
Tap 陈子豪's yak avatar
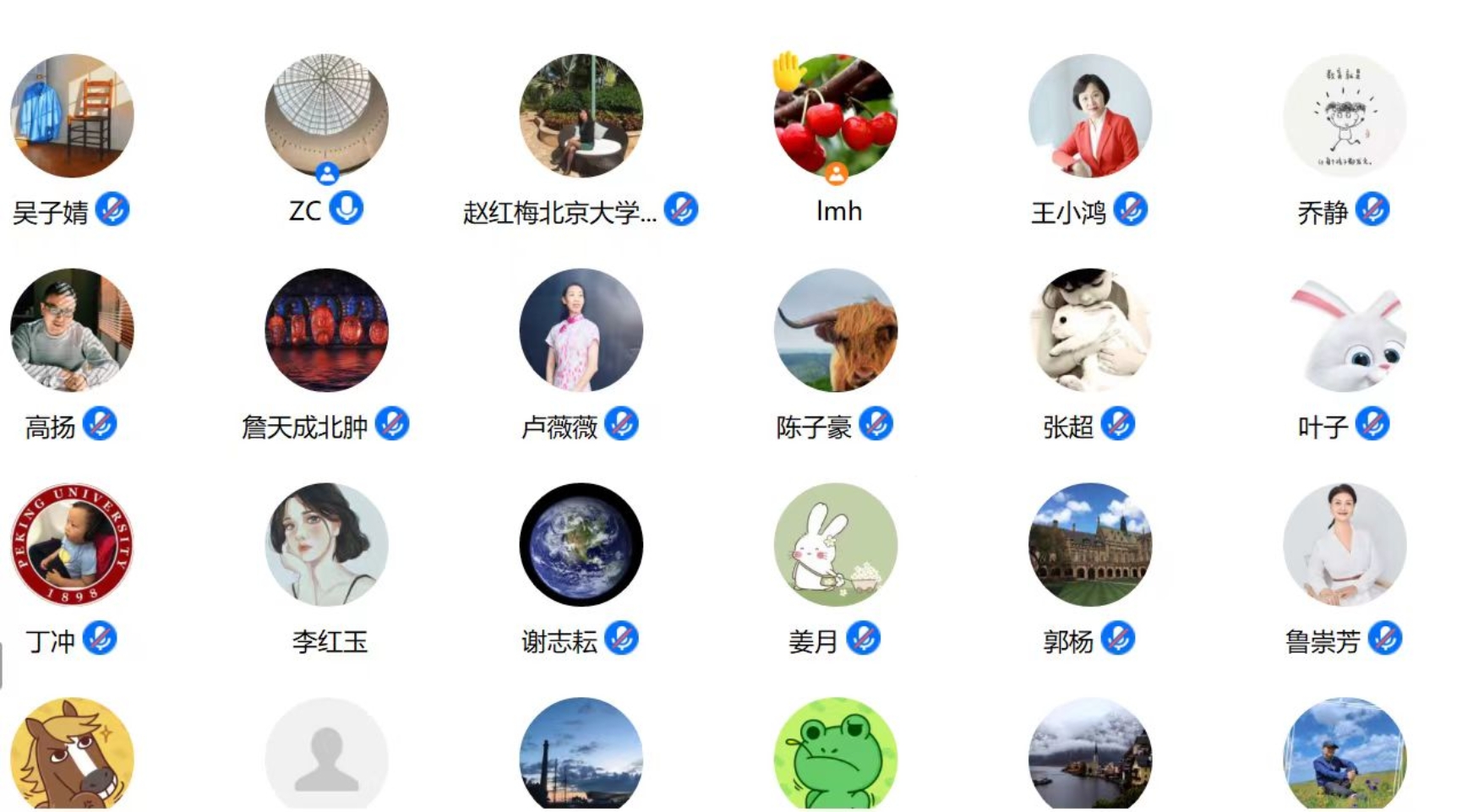click(835, 330)
